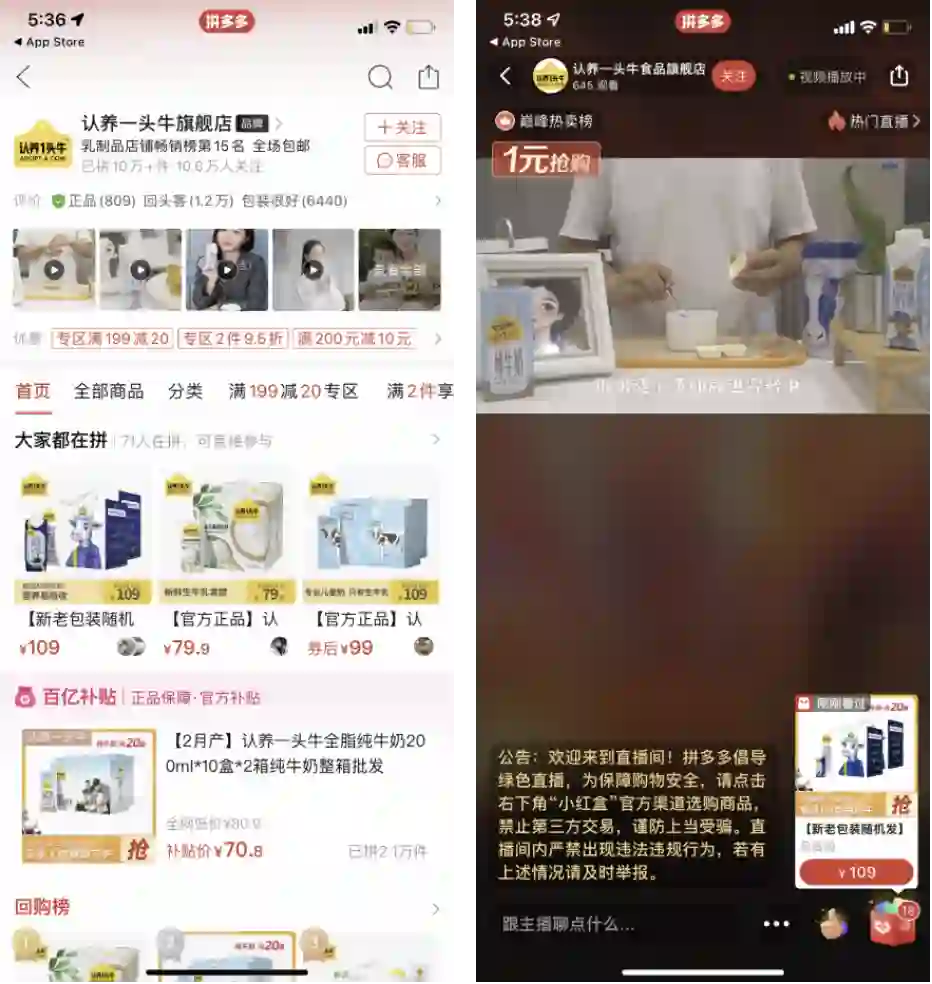Tap the 专区满199减20 coupon chip
Viewport: 932px width, 984px height.
click(x=111, y=339)
